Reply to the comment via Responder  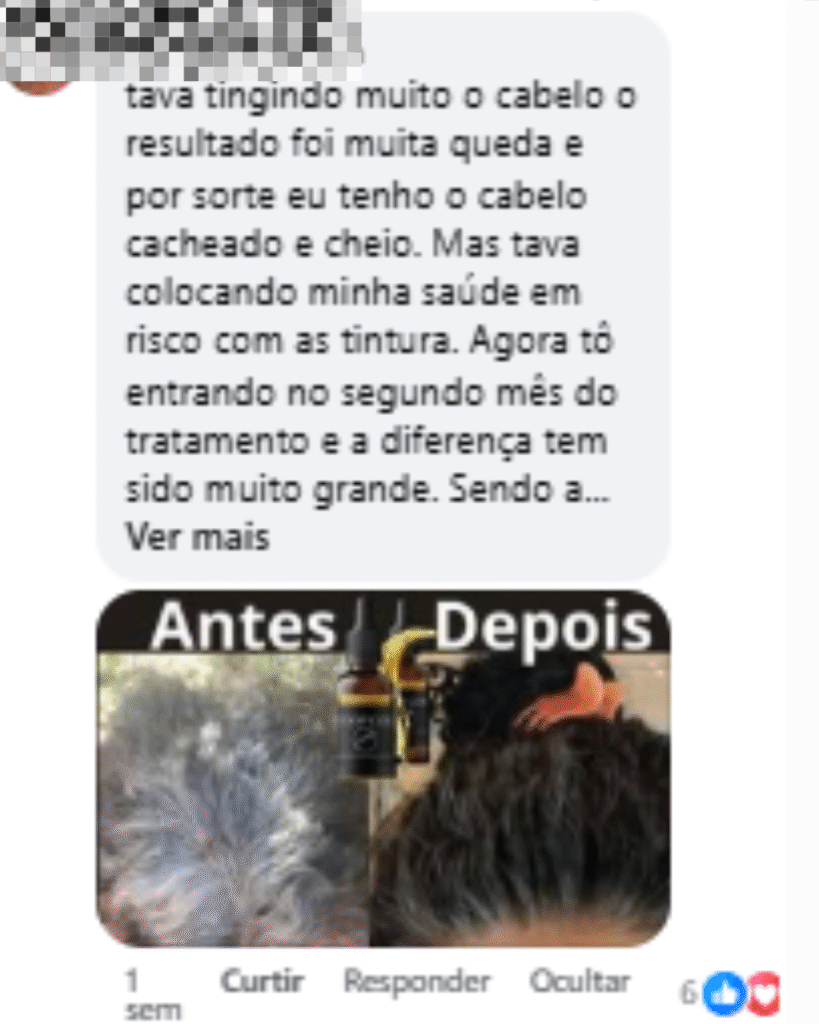pos(417,982)
